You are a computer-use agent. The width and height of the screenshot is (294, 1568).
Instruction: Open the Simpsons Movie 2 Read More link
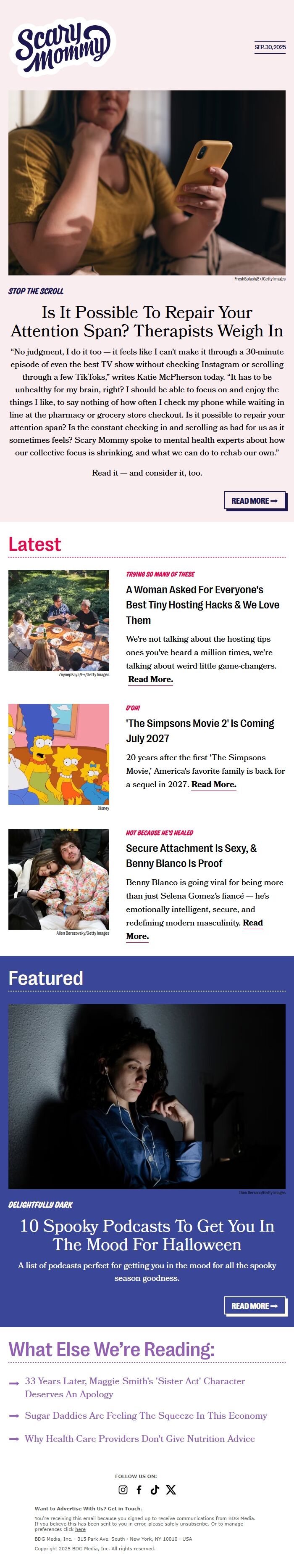(x=214, y=784)
